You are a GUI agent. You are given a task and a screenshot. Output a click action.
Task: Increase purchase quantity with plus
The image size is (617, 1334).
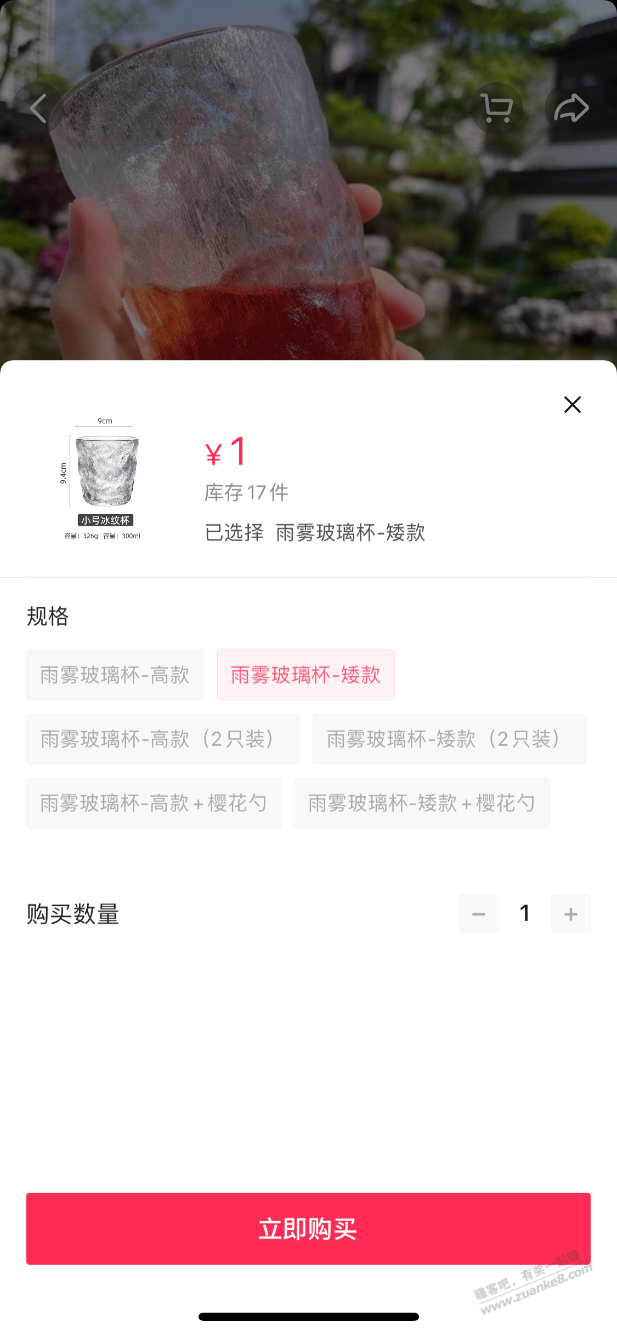coord(571,914)
